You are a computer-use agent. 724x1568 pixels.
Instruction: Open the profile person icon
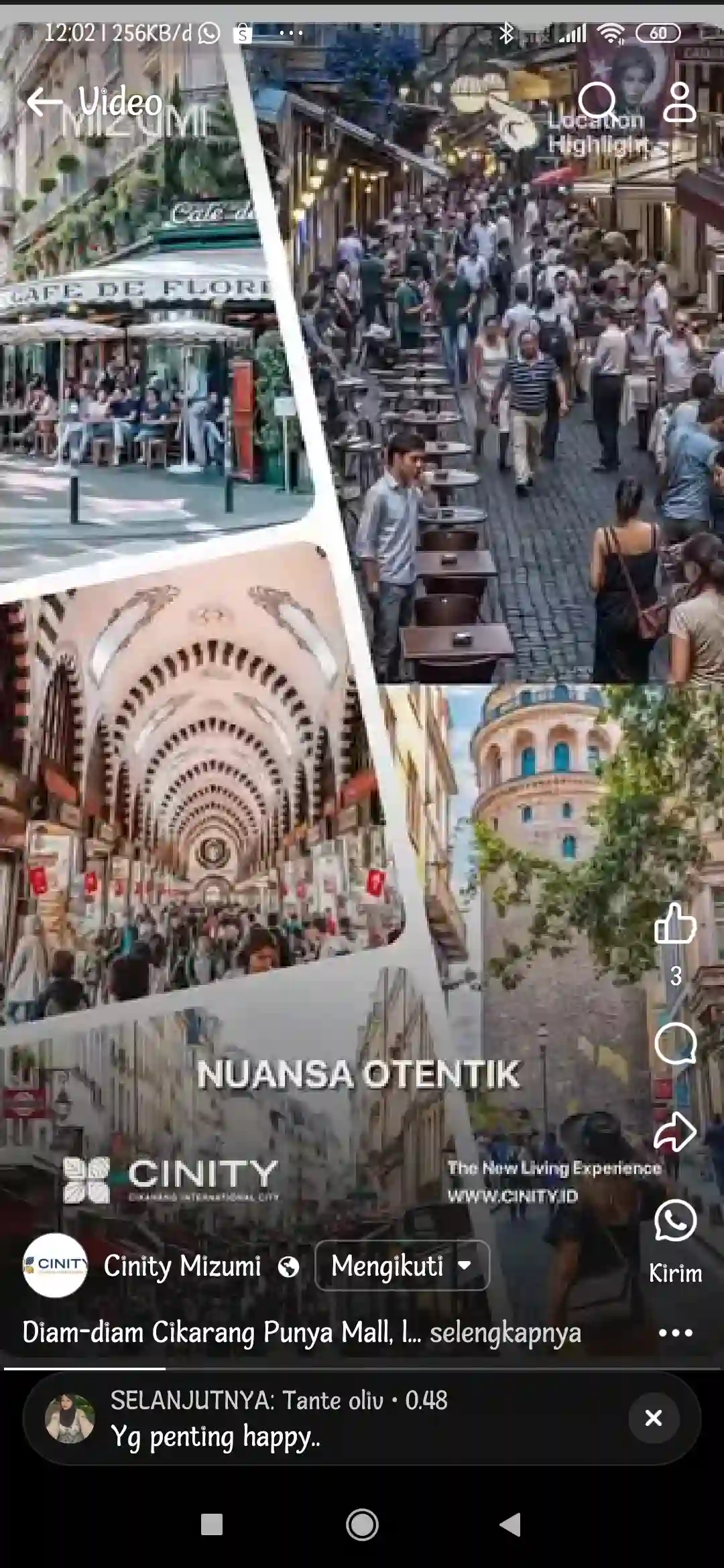pos(679,102)
